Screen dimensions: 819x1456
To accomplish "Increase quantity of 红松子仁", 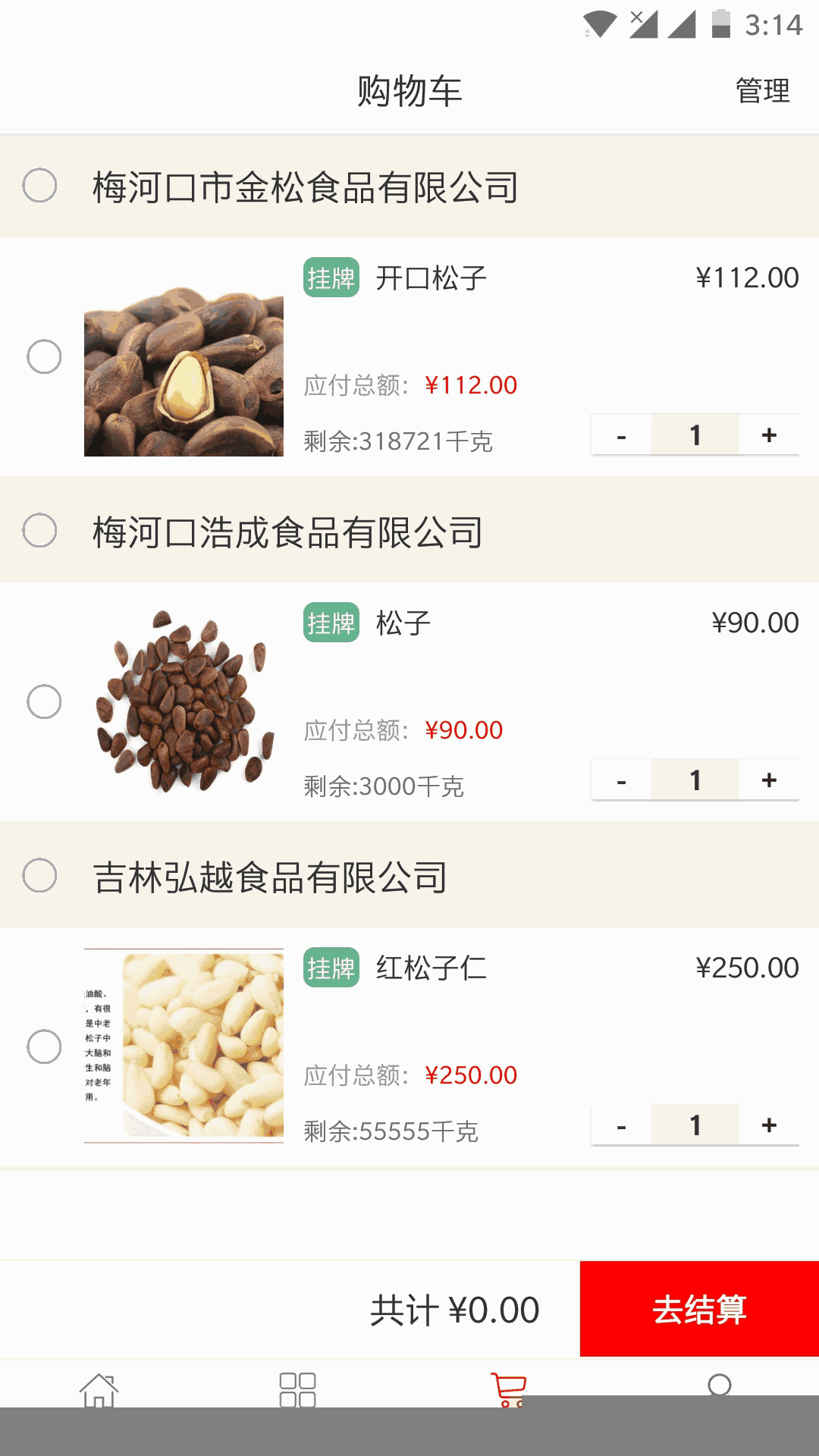I will tap(769, 1125).
